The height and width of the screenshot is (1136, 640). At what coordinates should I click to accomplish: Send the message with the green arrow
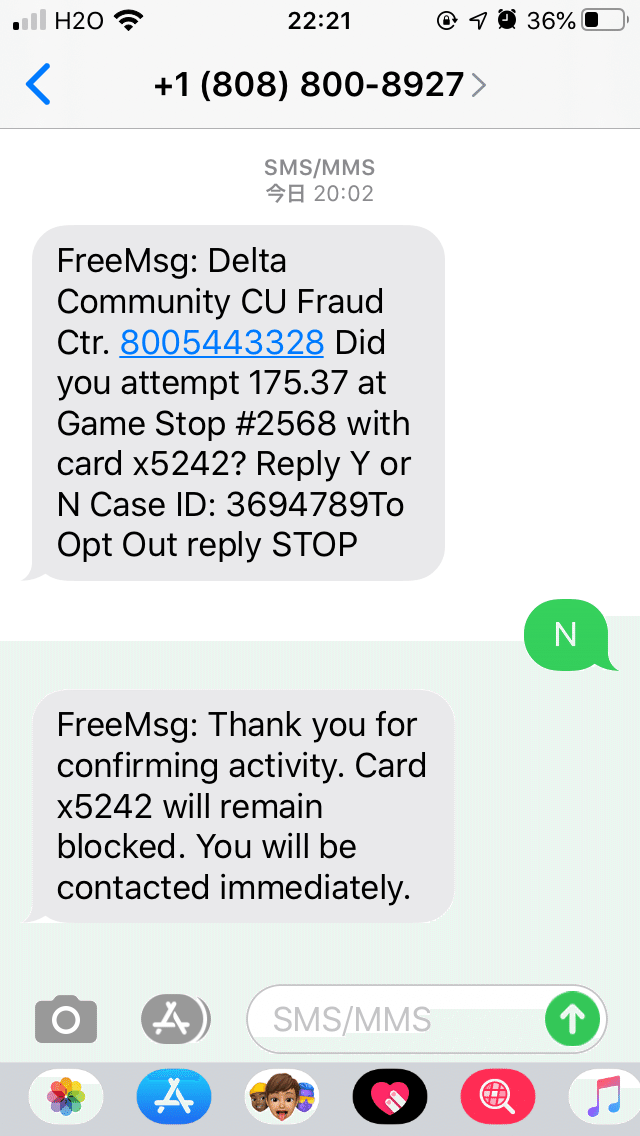click(573, 1020)
